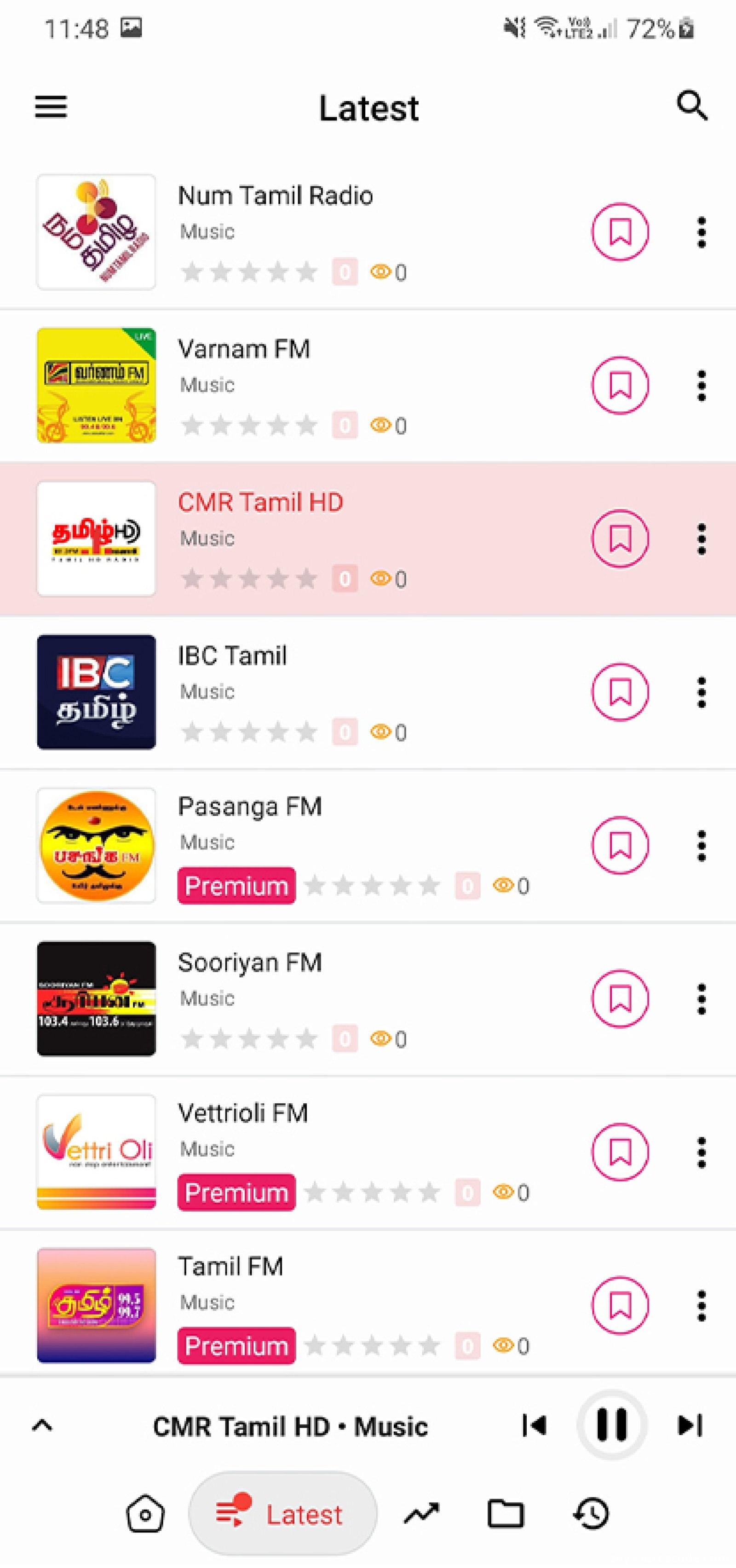Open the folder categories tab

pyautogui.click(x=505, y=1513)
